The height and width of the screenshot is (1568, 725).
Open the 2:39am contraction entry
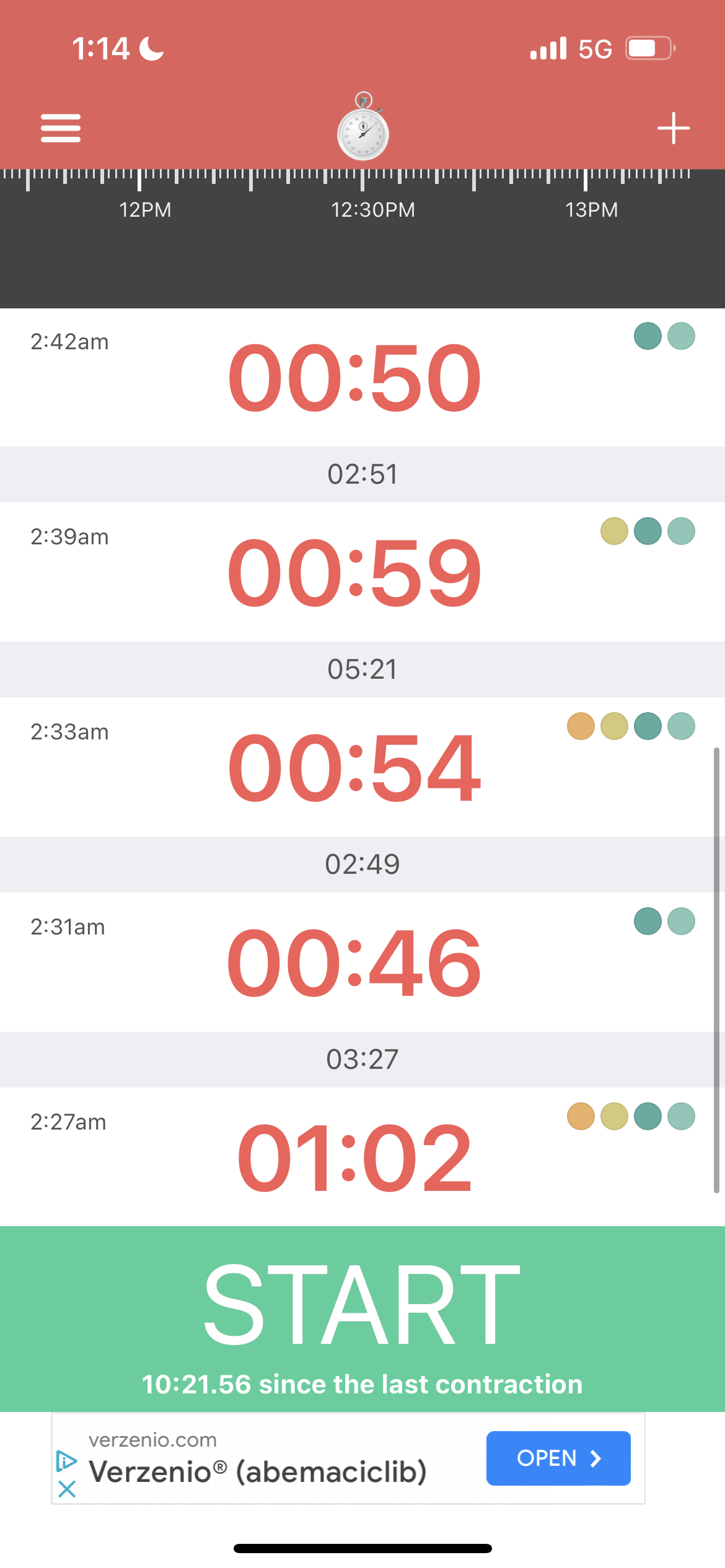coord(362,572)
